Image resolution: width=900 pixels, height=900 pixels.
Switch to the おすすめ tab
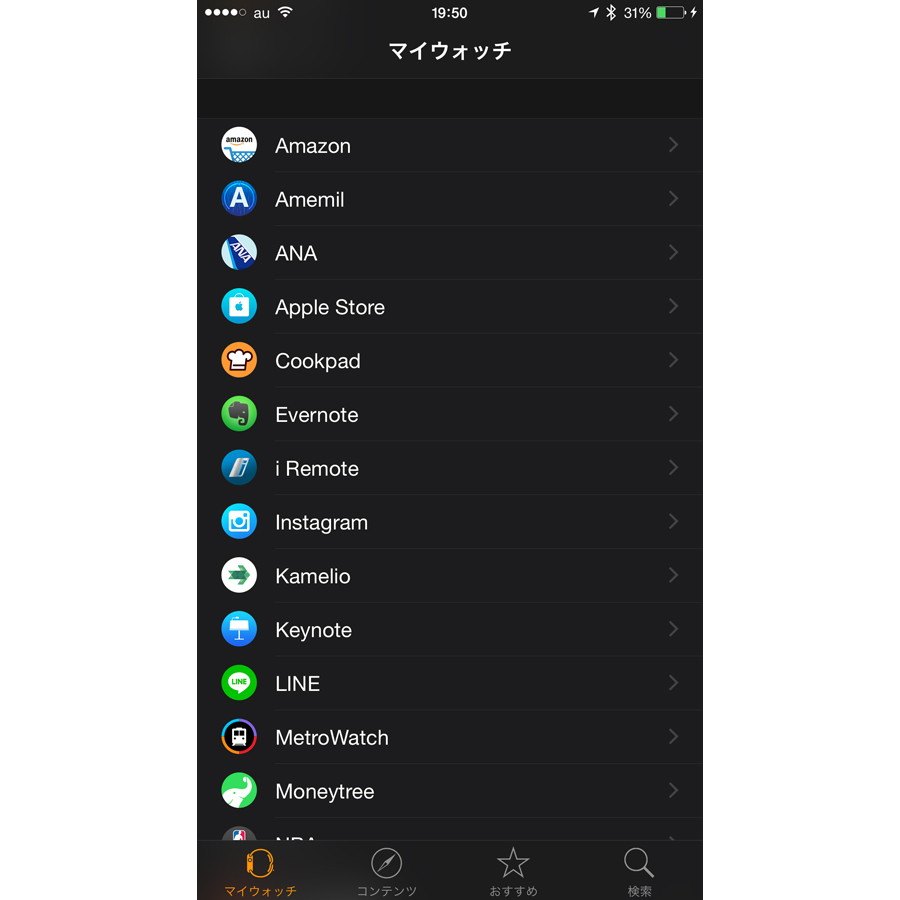[513, 871]
